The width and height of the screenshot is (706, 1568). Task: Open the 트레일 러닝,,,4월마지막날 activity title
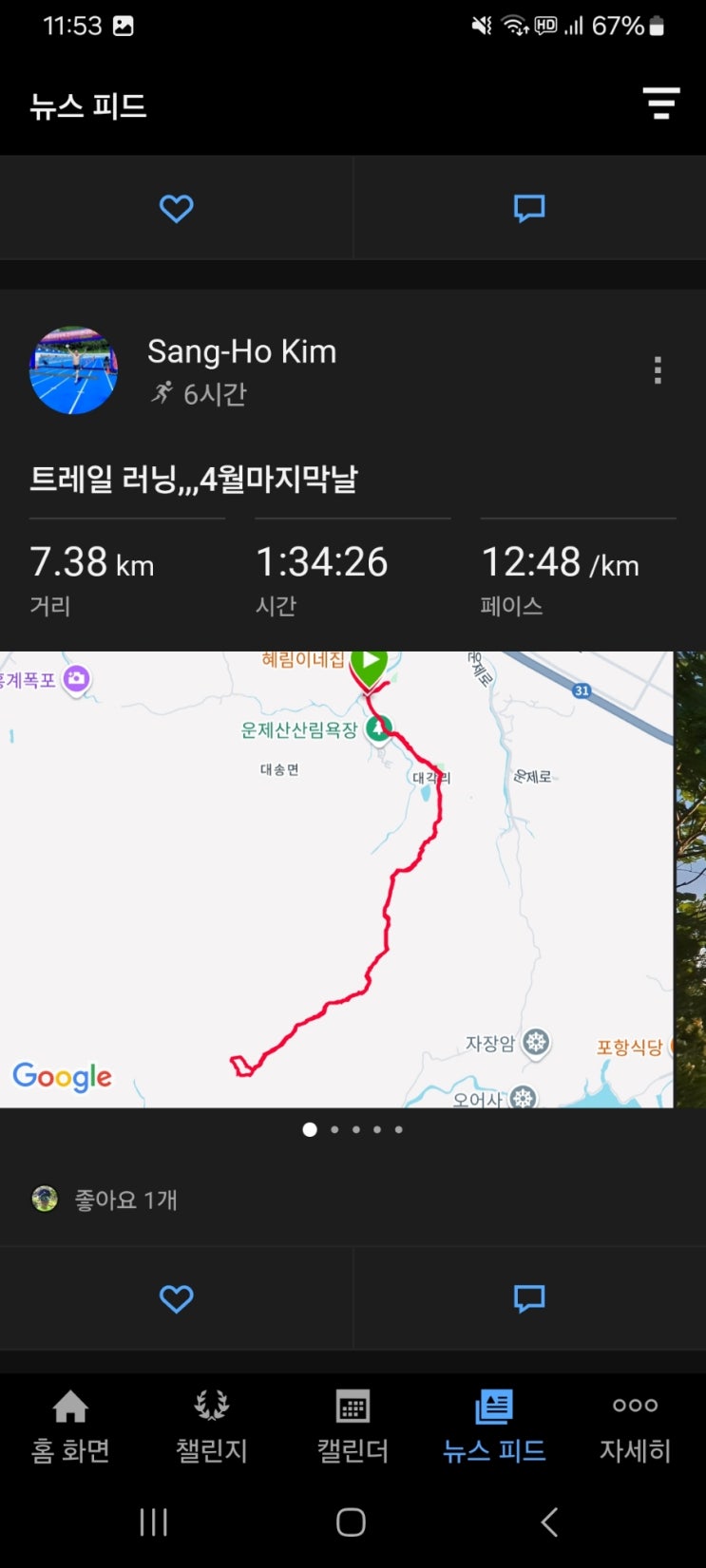point(194,479)
